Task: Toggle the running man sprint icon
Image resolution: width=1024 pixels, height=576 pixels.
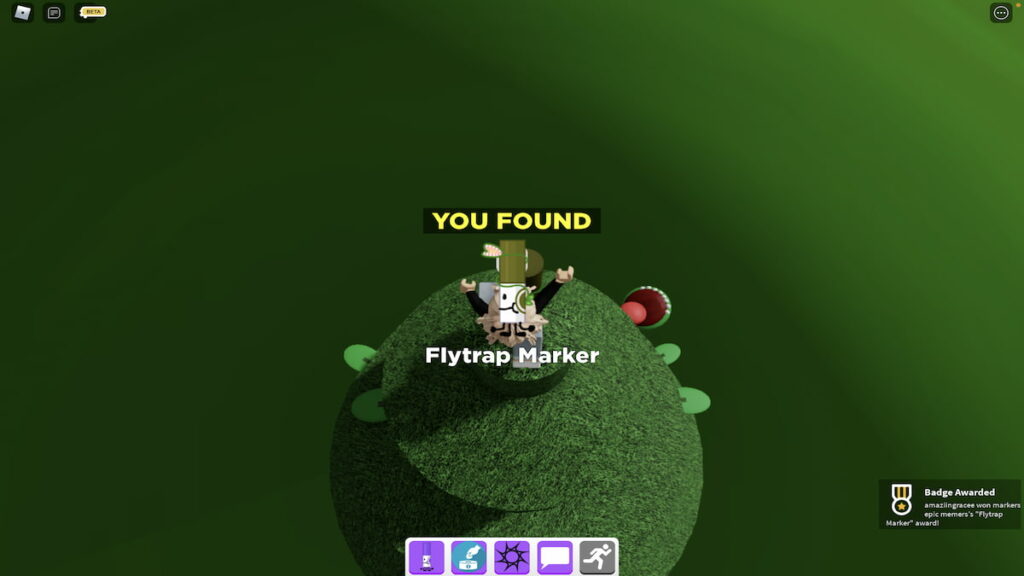Action: point(597,557)
